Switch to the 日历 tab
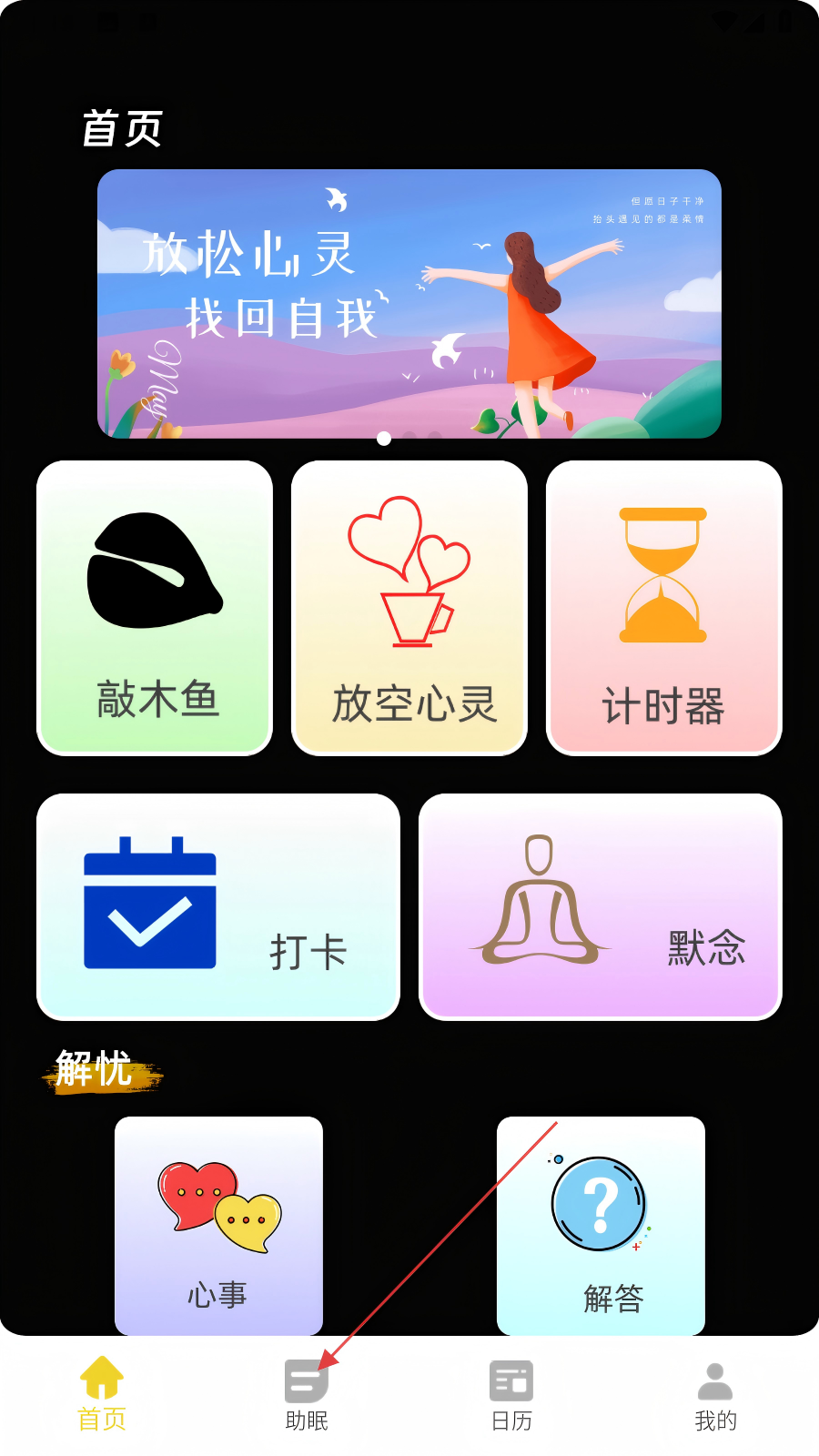 tap(511, 1396)
